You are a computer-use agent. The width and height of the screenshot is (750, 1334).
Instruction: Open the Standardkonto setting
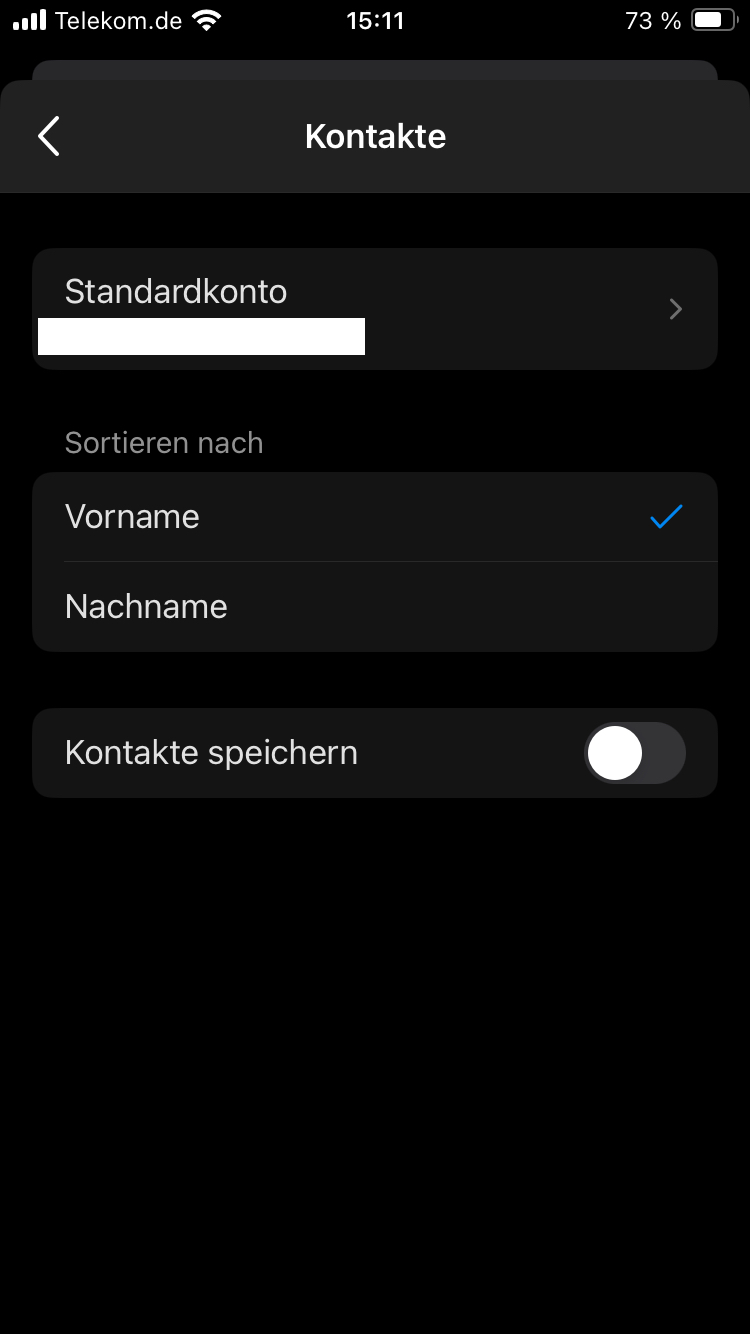coord(375,309)
